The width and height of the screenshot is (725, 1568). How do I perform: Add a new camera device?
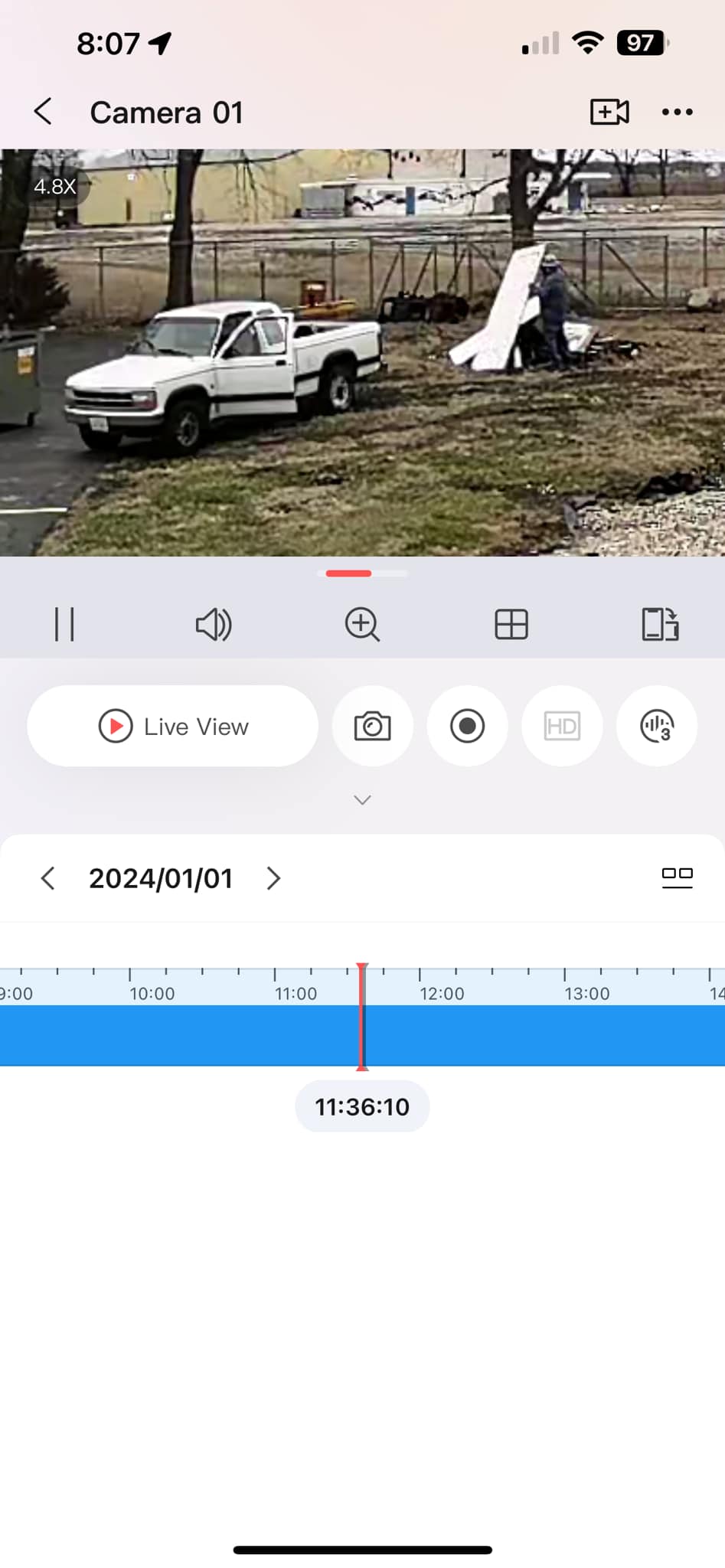pyautogui.click(x=609, y=112)
